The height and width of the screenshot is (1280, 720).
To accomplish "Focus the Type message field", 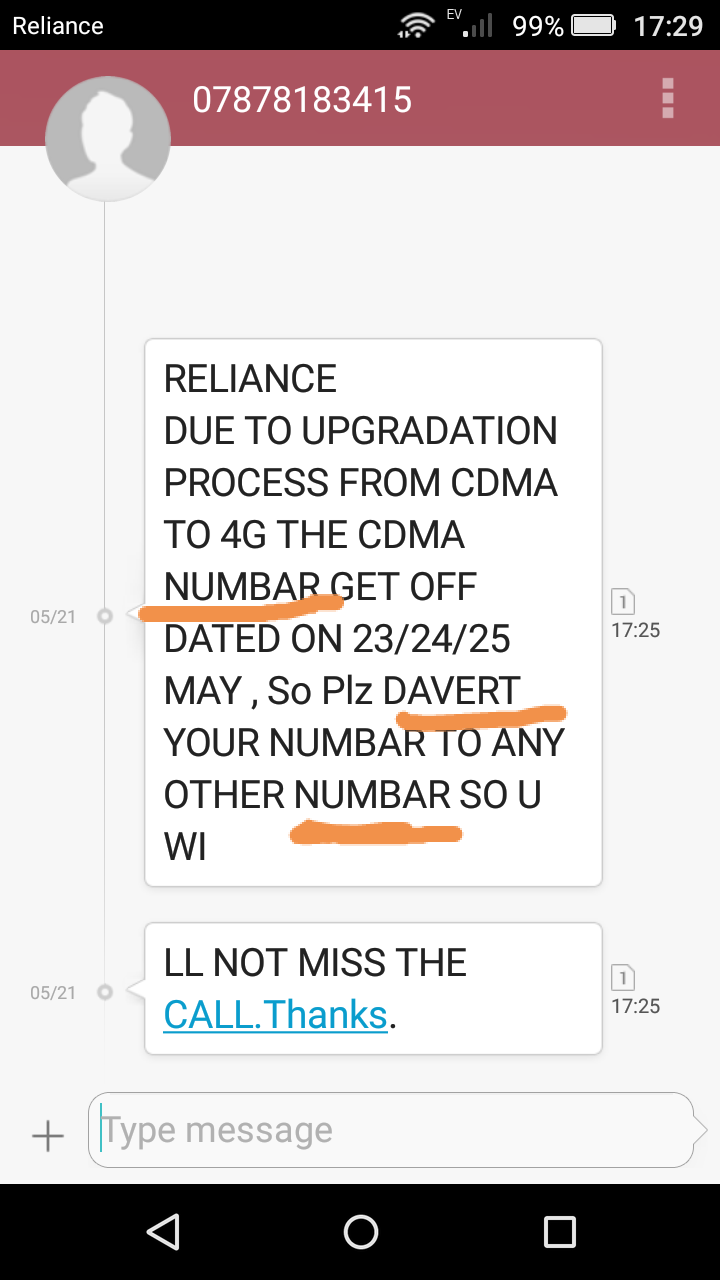I will tap(390, 1130).
